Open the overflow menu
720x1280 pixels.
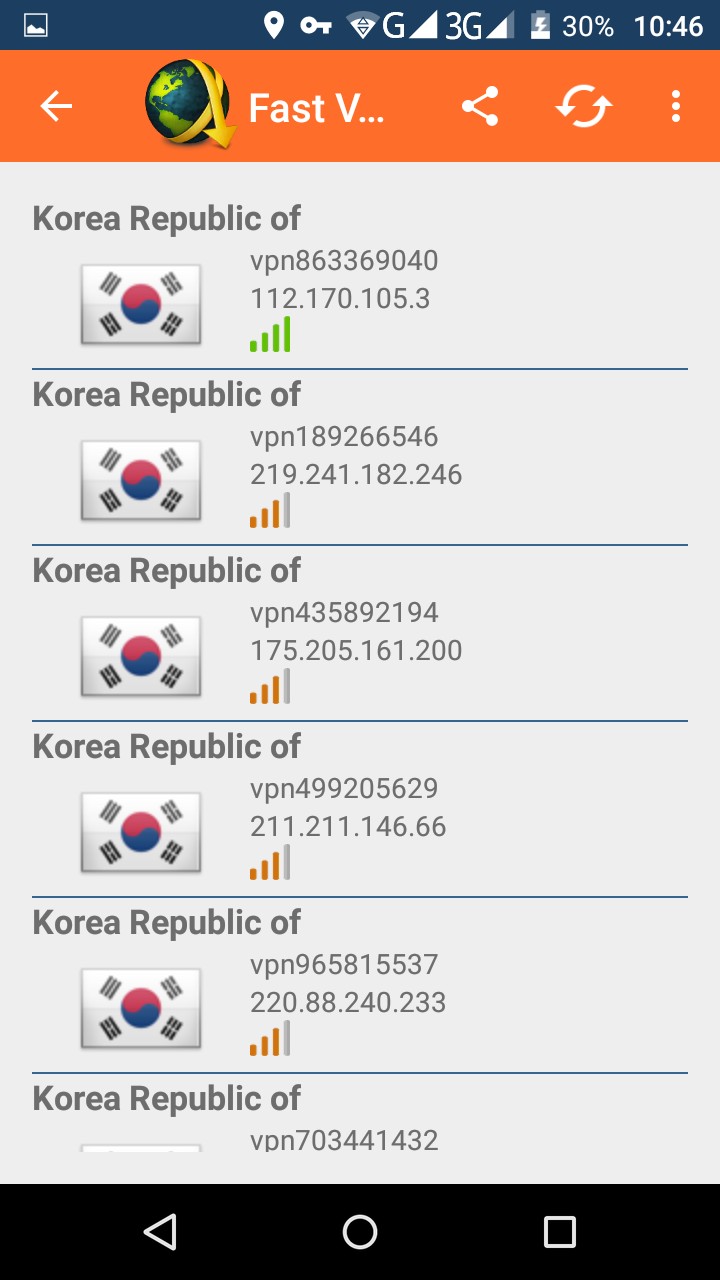coord(676,106)
